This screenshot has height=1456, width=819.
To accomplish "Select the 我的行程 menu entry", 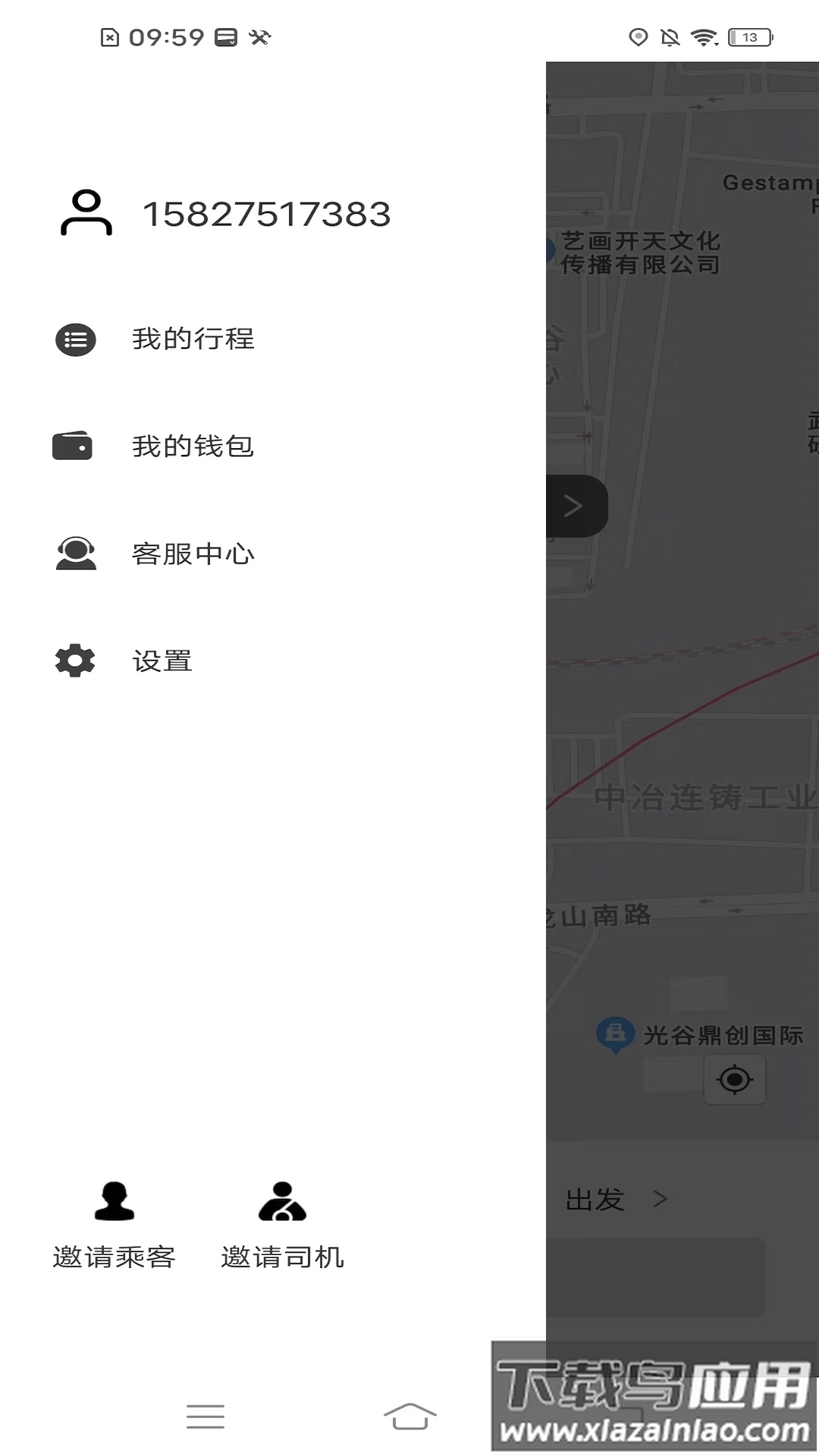I will [193, 339].
